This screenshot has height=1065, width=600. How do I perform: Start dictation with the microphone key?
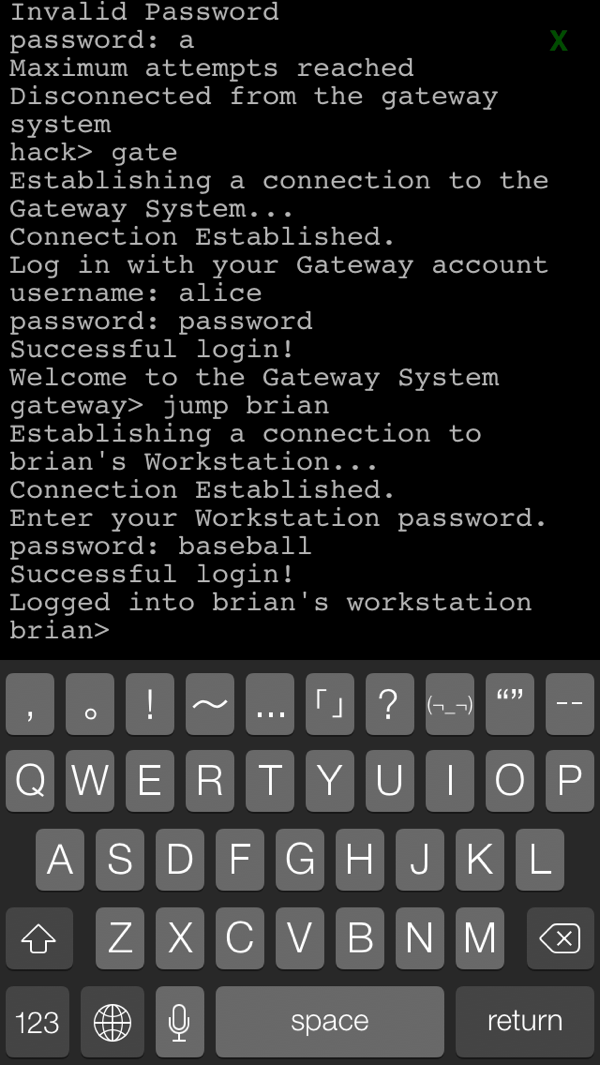tap(179, 1021)
